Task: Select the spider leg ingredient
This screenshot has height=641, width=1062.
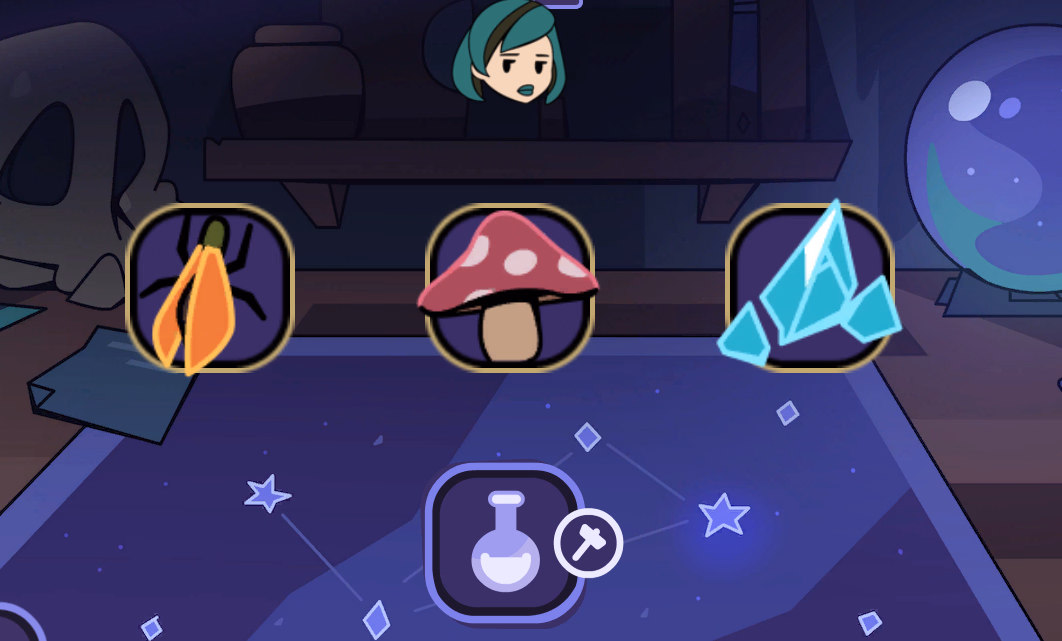Action: click(x=210, y=288)
